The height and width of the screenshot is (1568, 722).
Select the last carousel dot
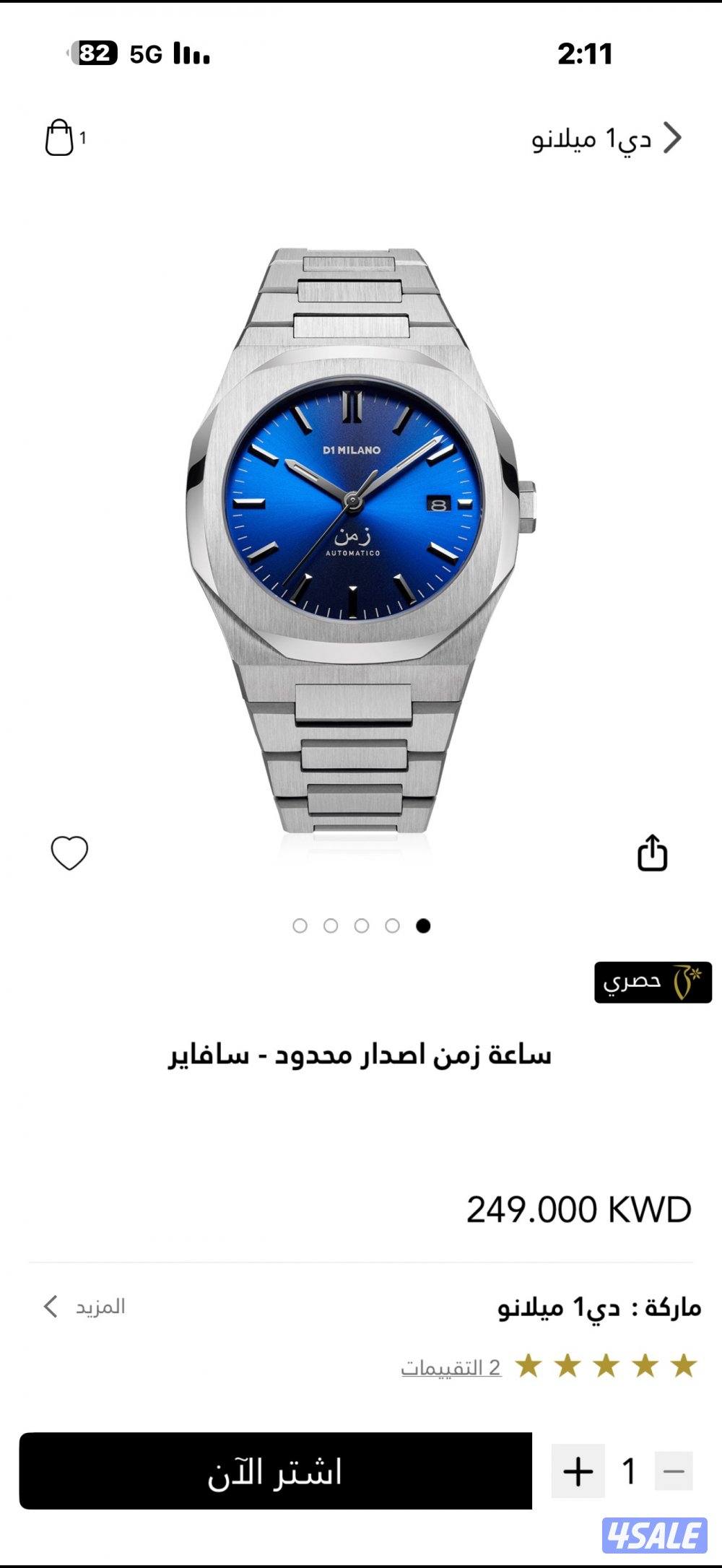coord(422,925)
